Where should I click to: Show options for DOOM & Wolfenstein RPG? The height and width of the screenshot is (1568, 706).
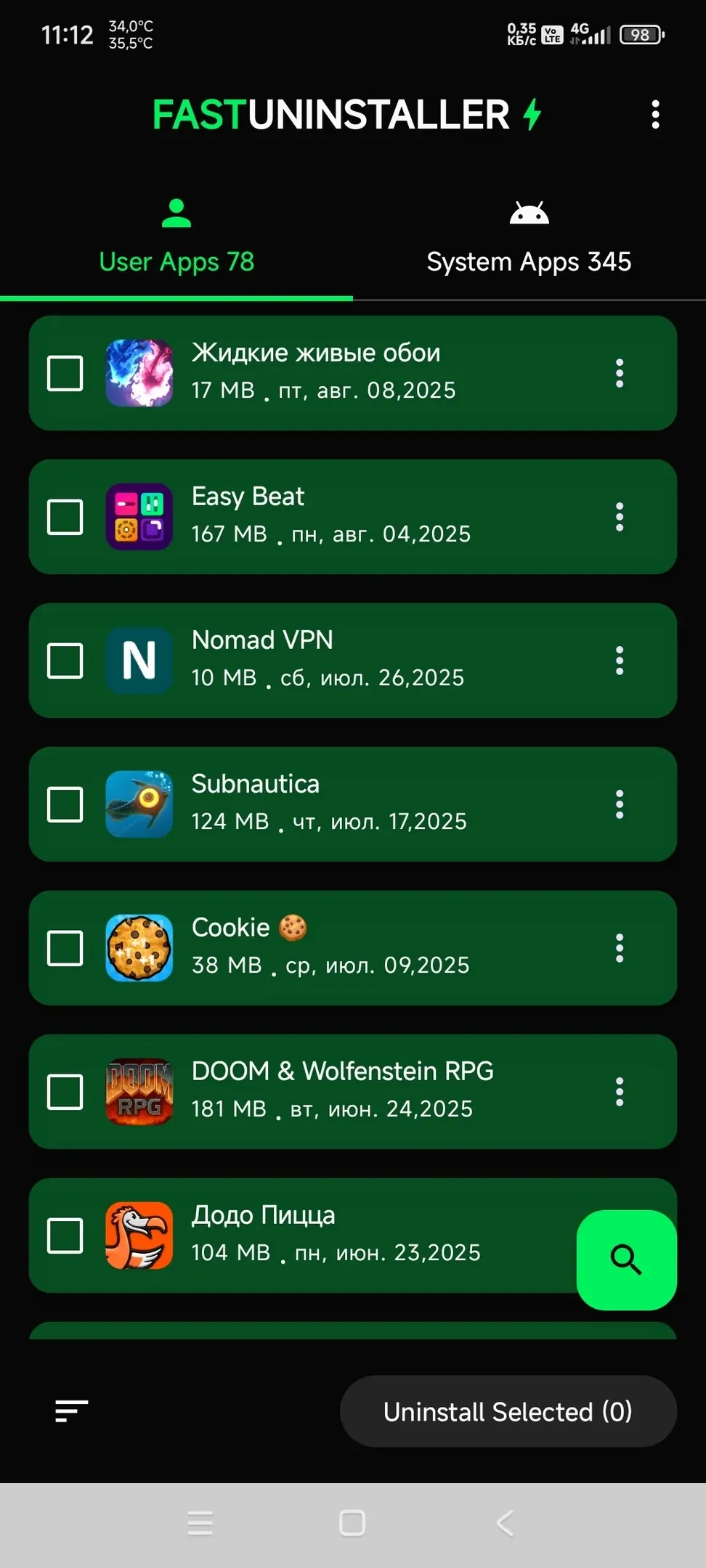click(x=620, y=1092)
